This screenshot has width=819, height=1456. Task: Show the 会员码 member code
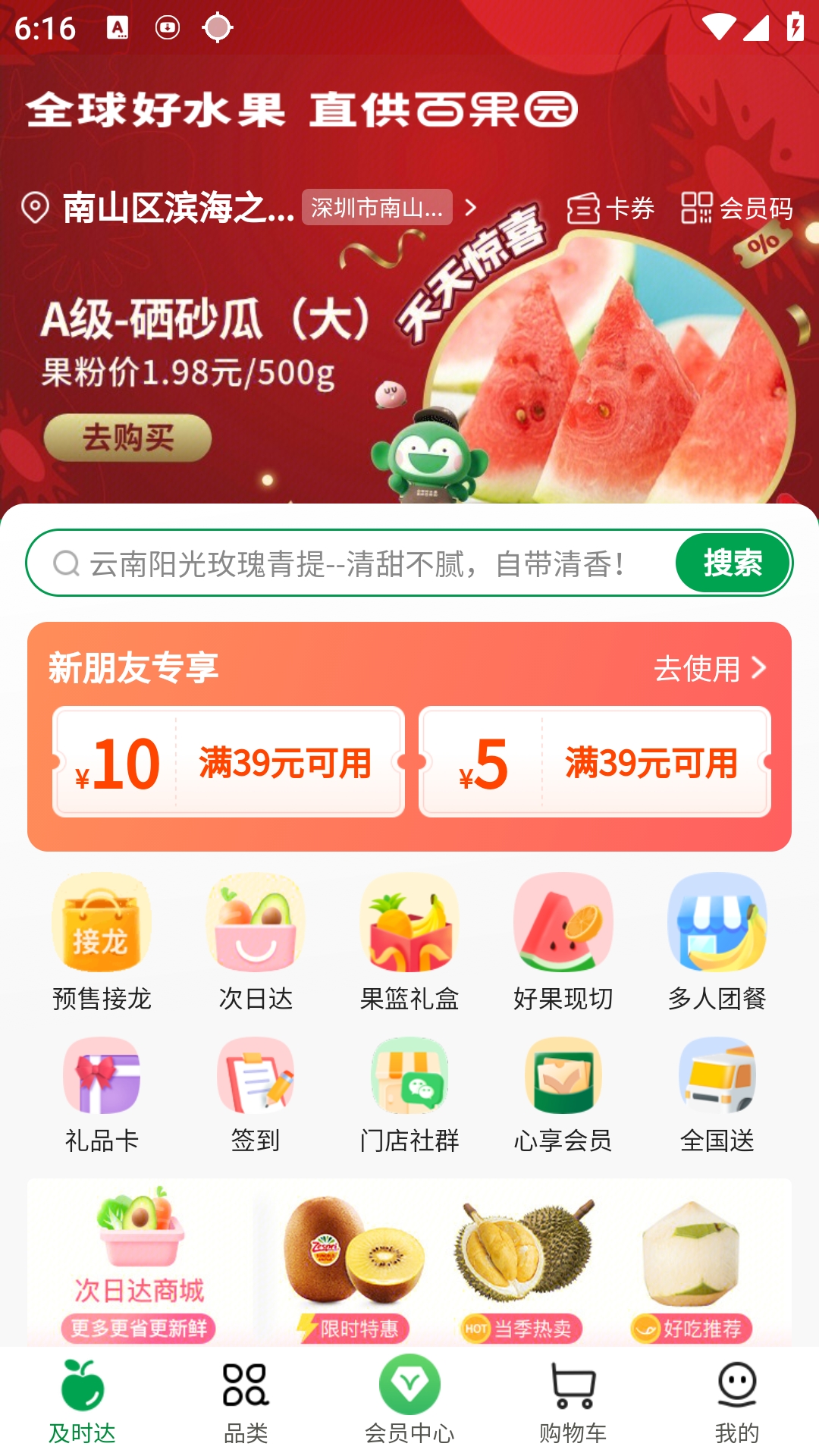(737, 208)
